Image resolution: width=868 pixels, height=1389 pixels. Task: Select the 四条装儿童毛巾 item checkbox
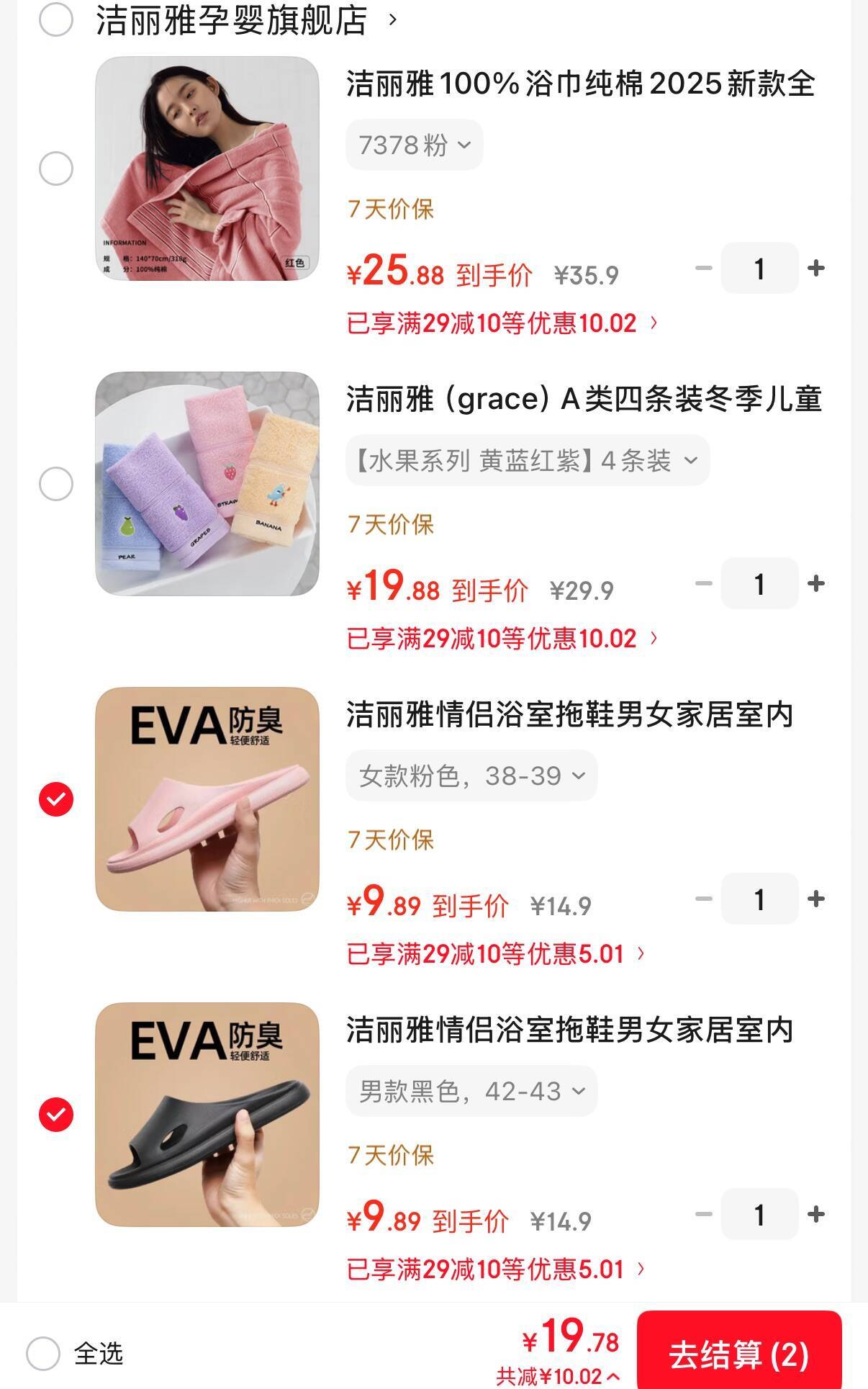coord(56,484)
